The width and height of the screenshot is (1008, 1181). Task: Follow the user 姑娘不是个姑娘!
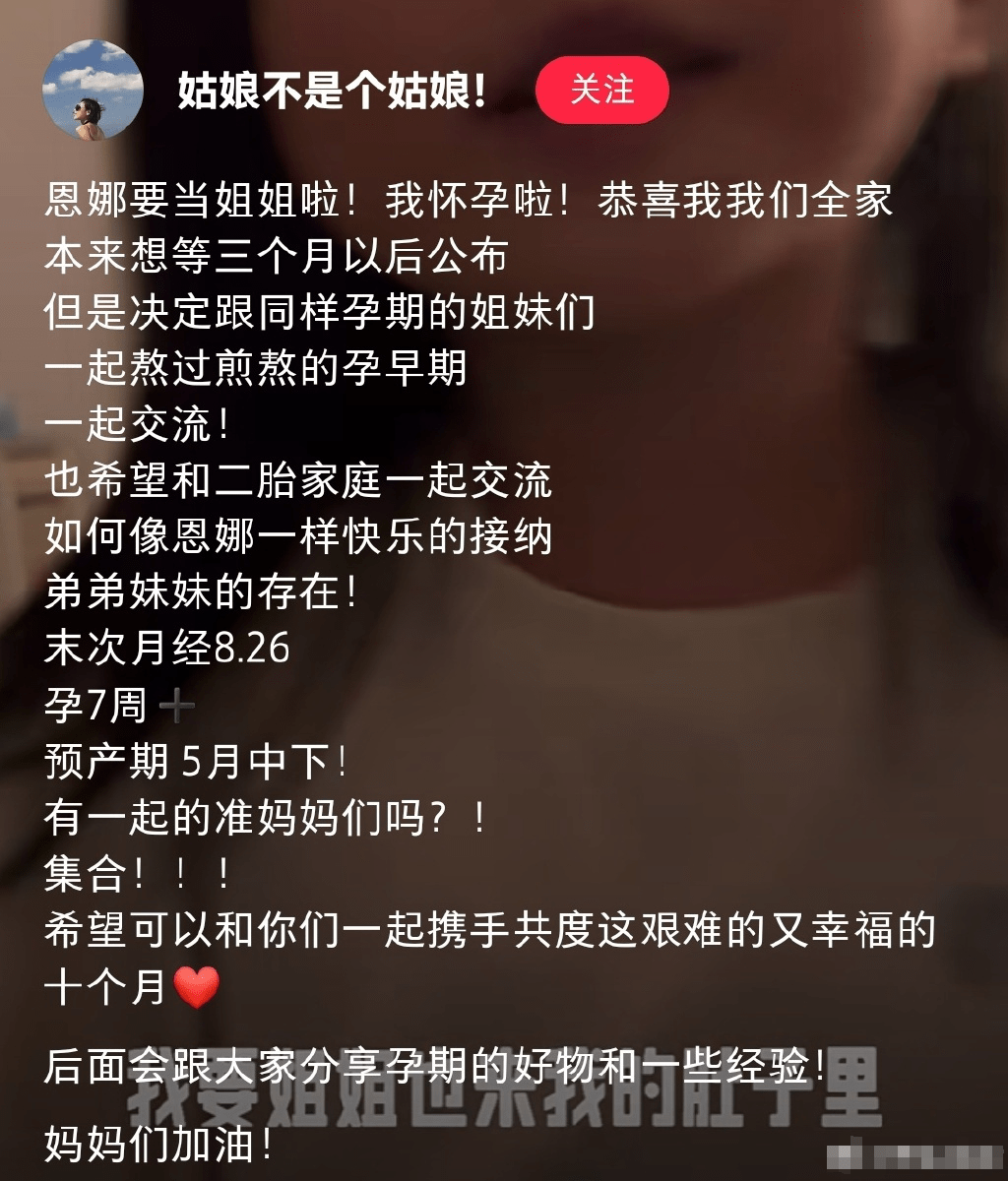[x=601, y=91]
